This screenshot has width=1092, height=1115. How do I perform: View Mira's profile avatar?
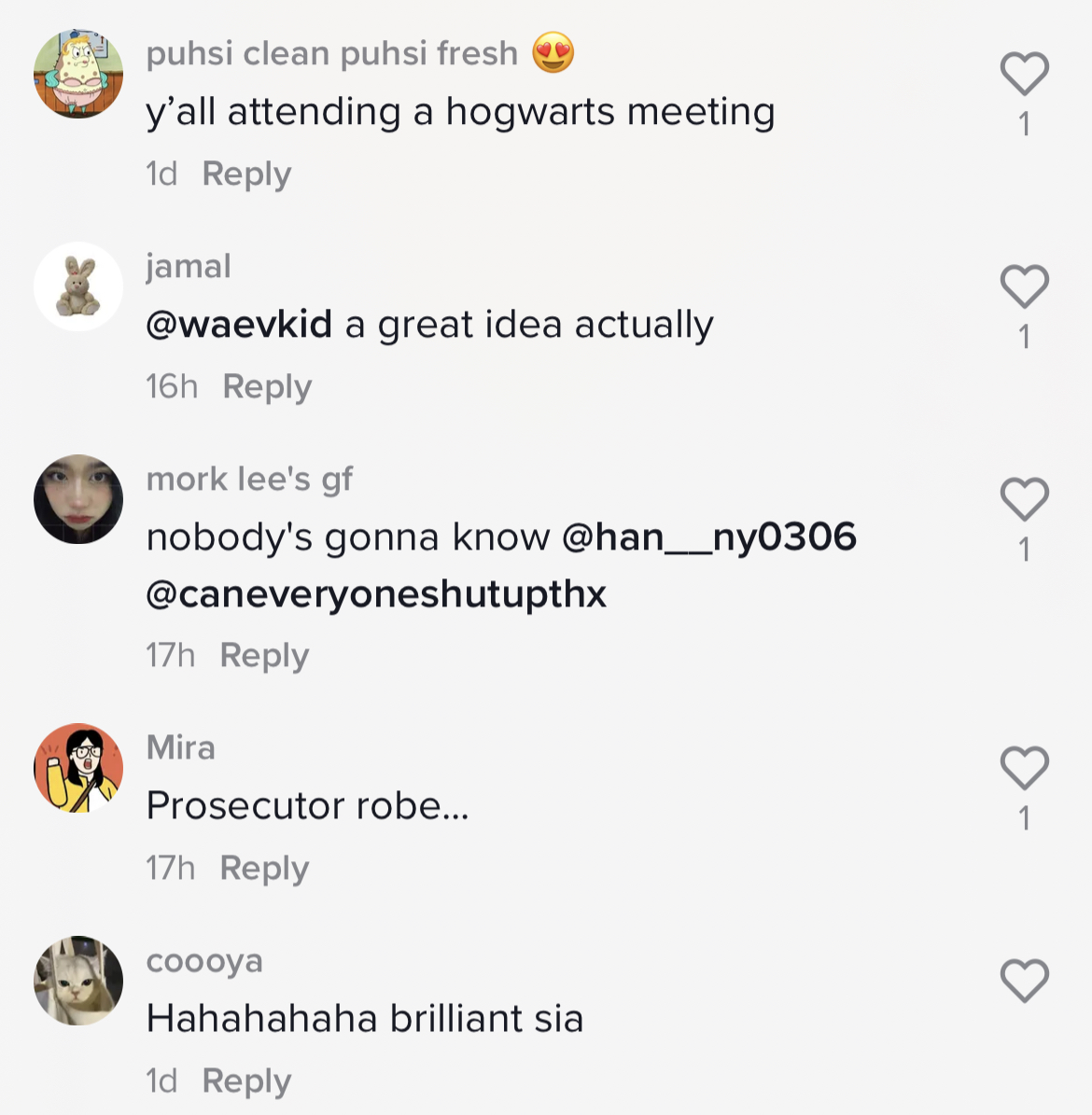pyautogui.click(x=78, y=768)
